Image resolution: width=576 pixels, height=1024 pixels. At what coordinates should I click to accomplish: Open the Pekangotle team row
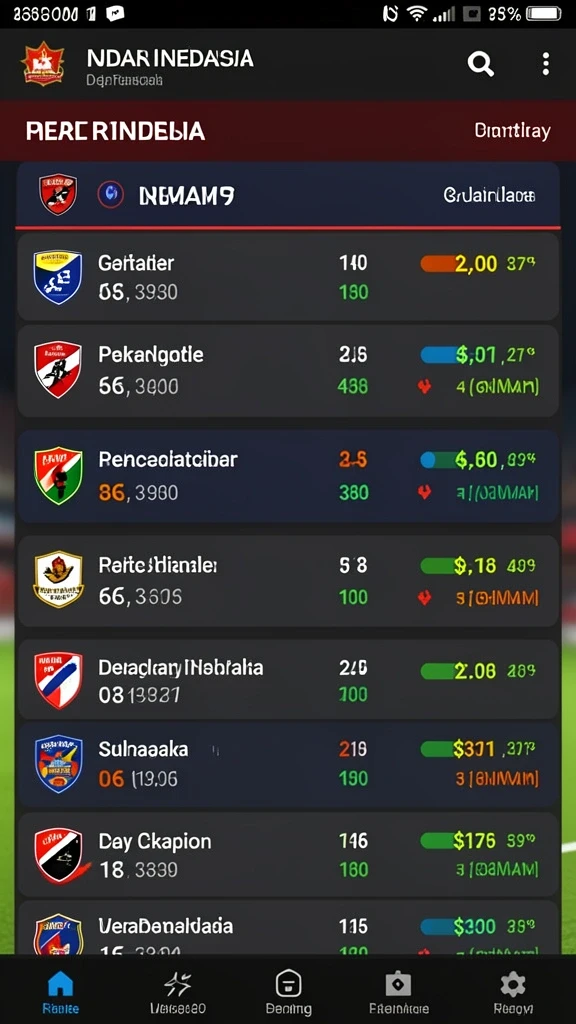[288, 371]
